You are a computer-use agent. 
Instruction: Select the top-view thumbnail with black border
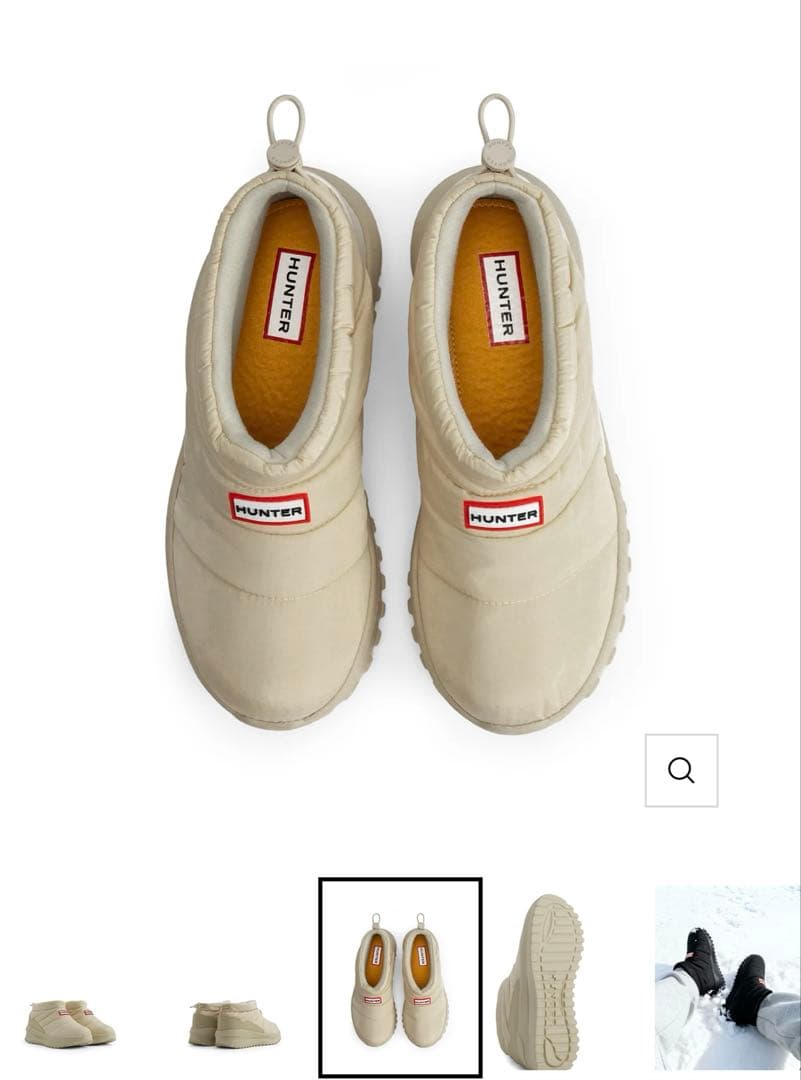coord(400,977)
